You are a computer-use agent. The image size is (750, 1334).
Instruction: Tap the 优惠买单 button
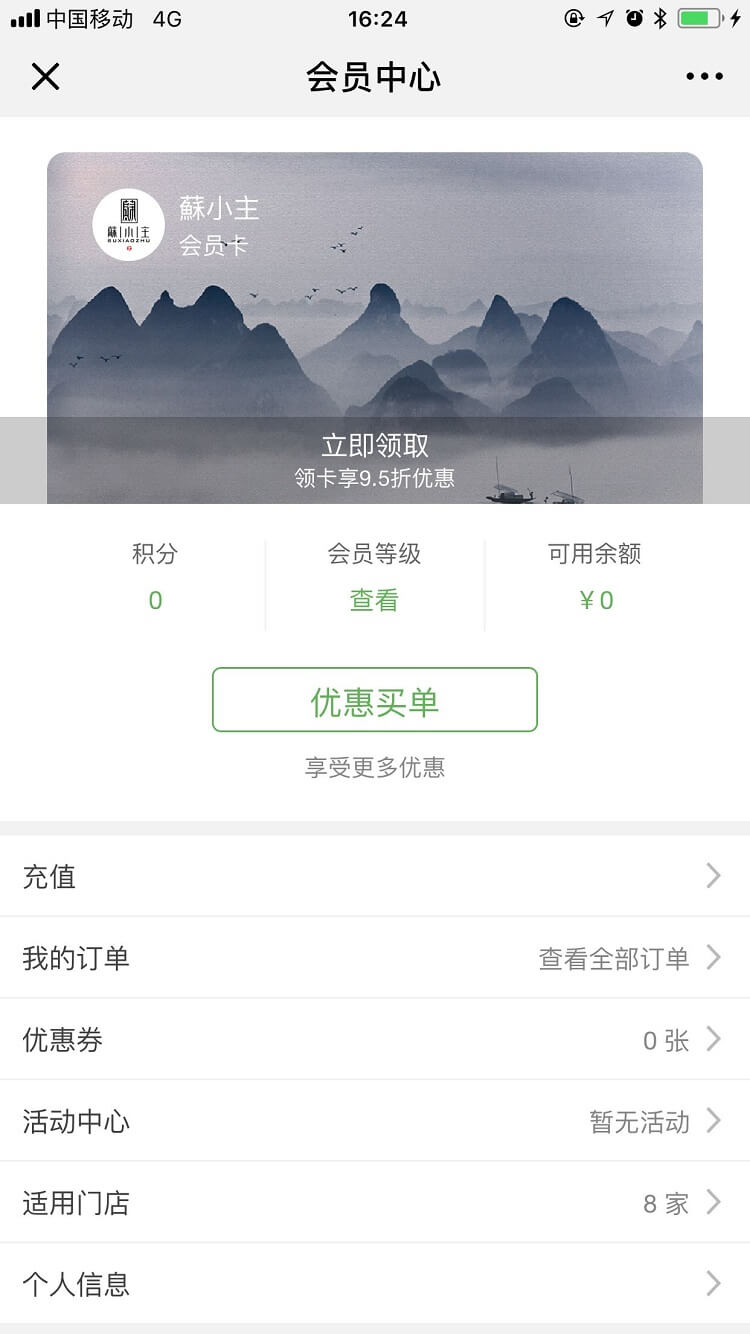[x=375, y=700]
